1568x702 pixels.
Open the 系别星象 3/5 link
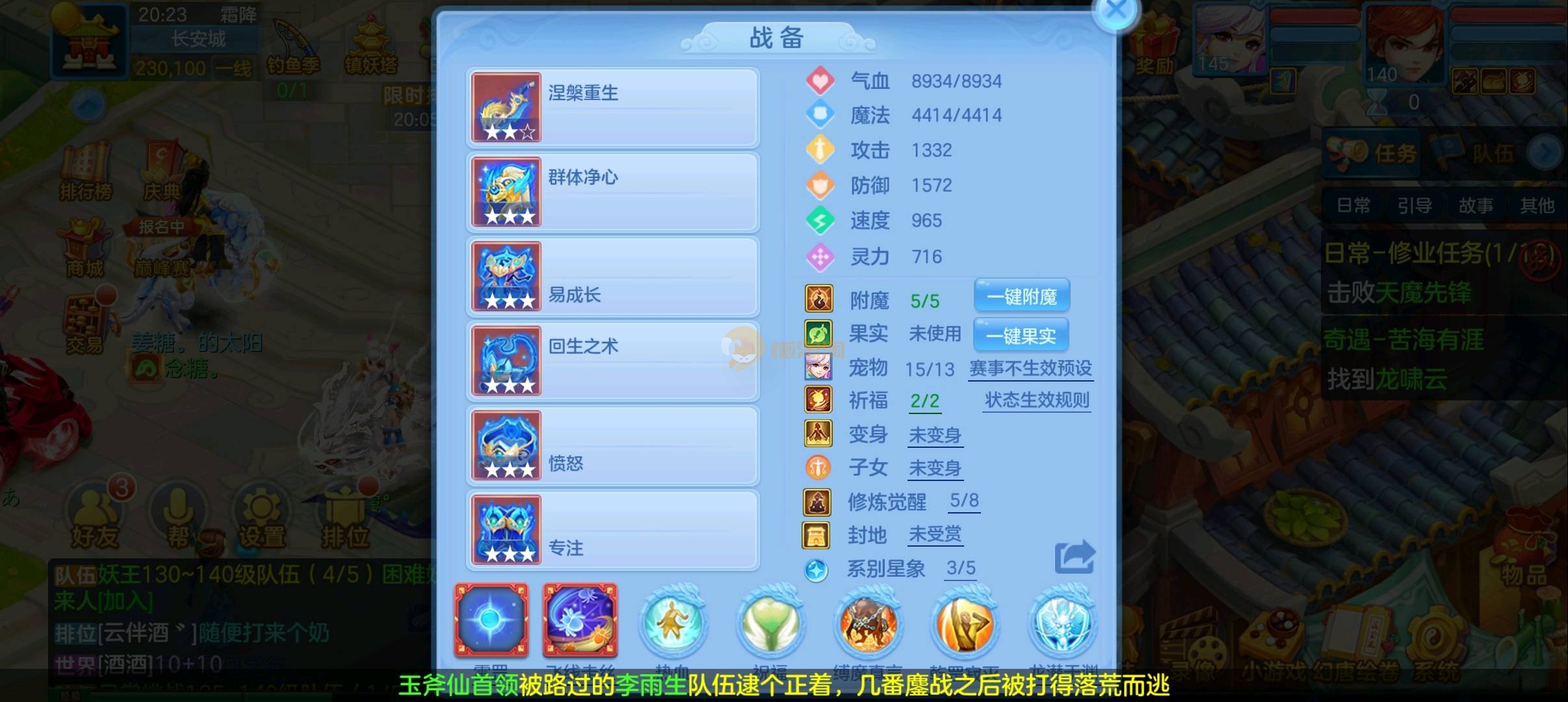coord(960,568)
